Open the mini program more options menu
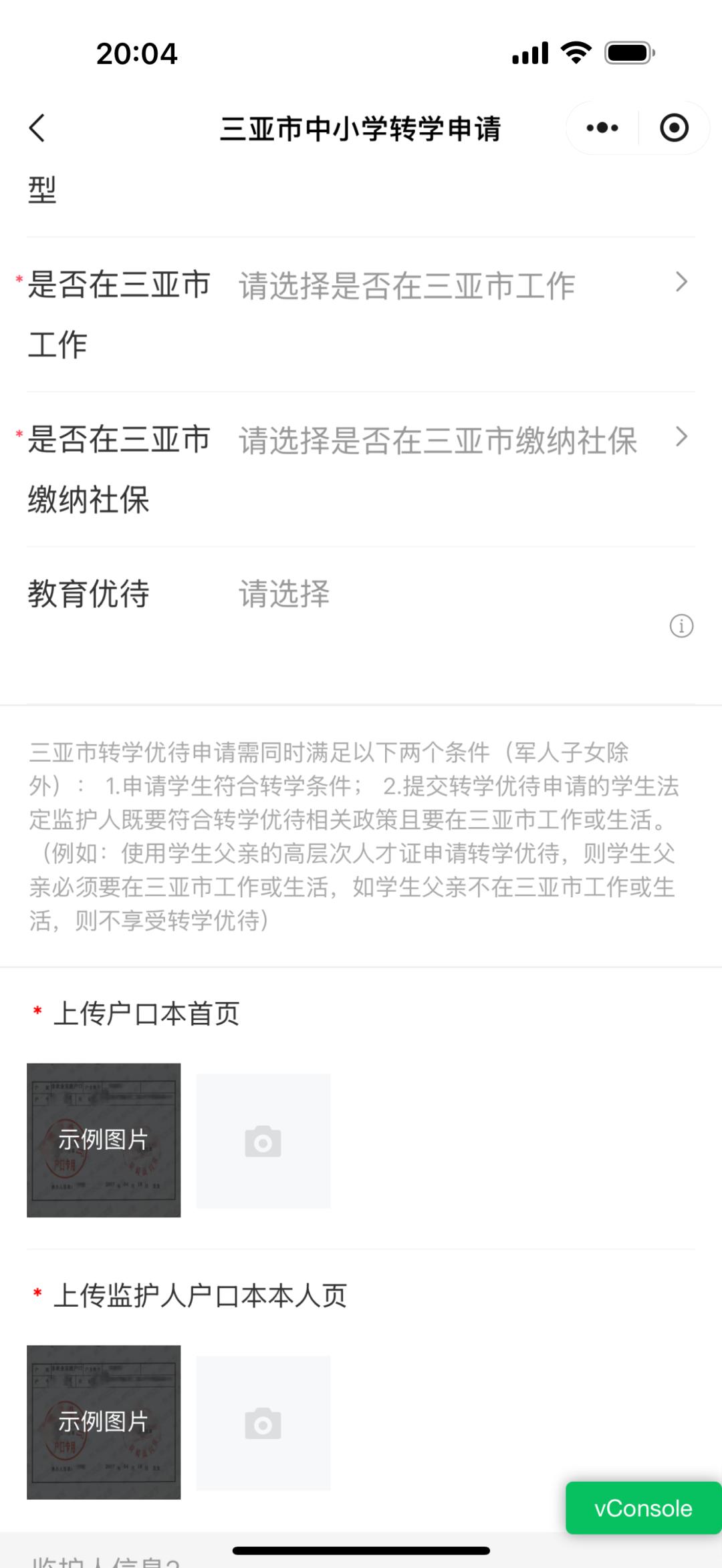722x1568 pixels. click(x=602, y=128)
